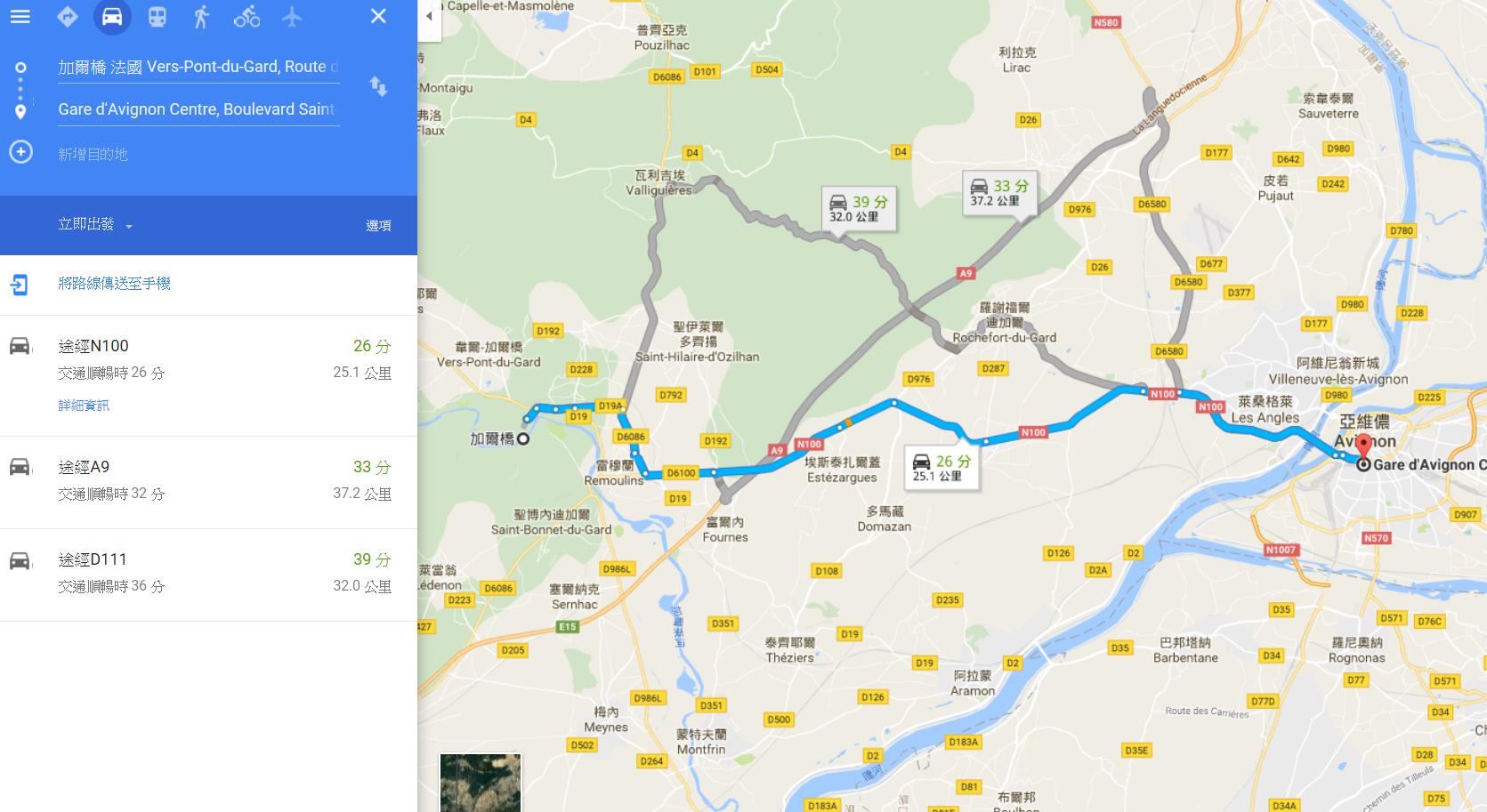The width and height of the screenshot is (1487, 812).
Task: Select the best travel mode icon
Action: (67, 17)
